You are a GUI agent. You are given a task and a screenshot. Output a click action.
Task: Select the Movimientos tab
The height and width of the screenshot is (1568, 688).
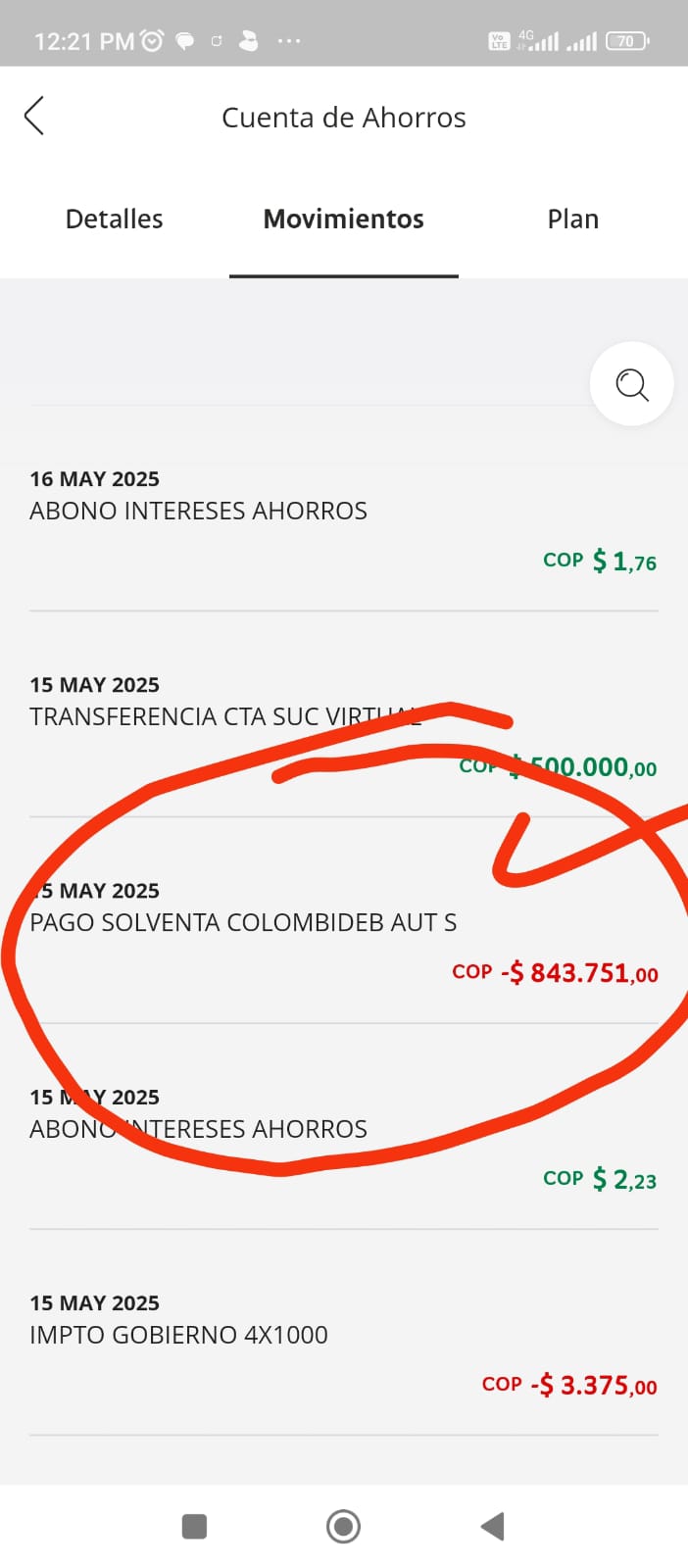click(343, 219)
